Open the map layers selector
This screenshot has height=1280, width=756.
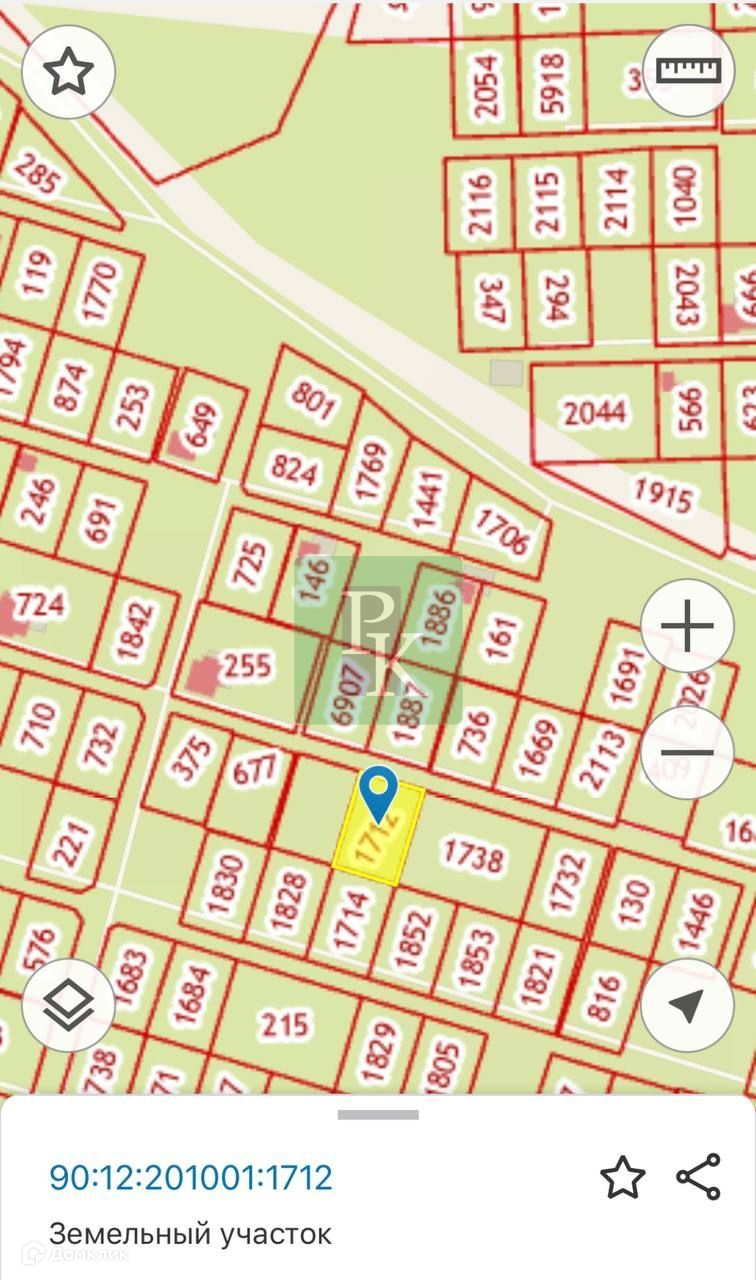[x=68, y=1005]
